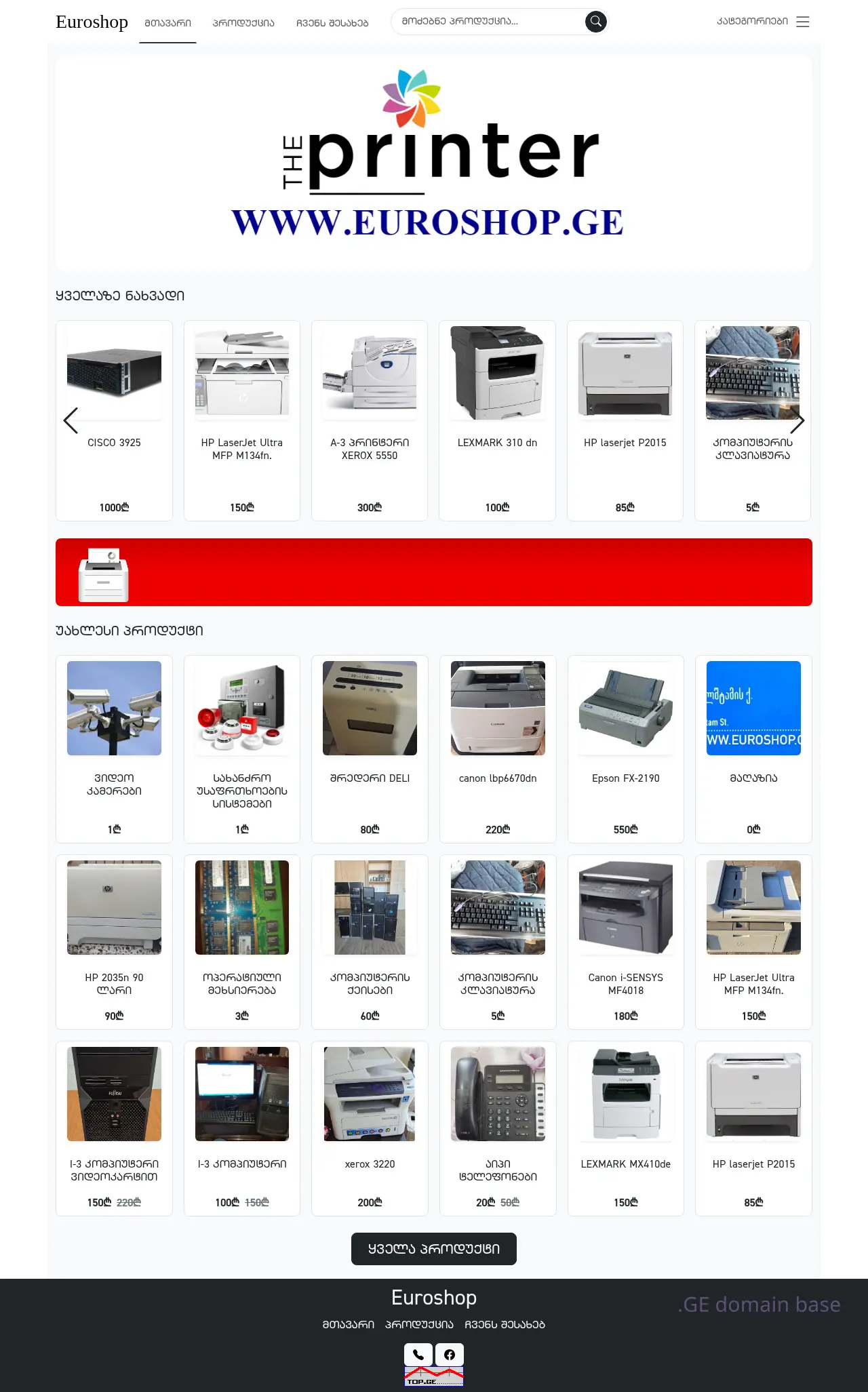Open the კატეგორიები hamburger menu

tap(803, 22)
